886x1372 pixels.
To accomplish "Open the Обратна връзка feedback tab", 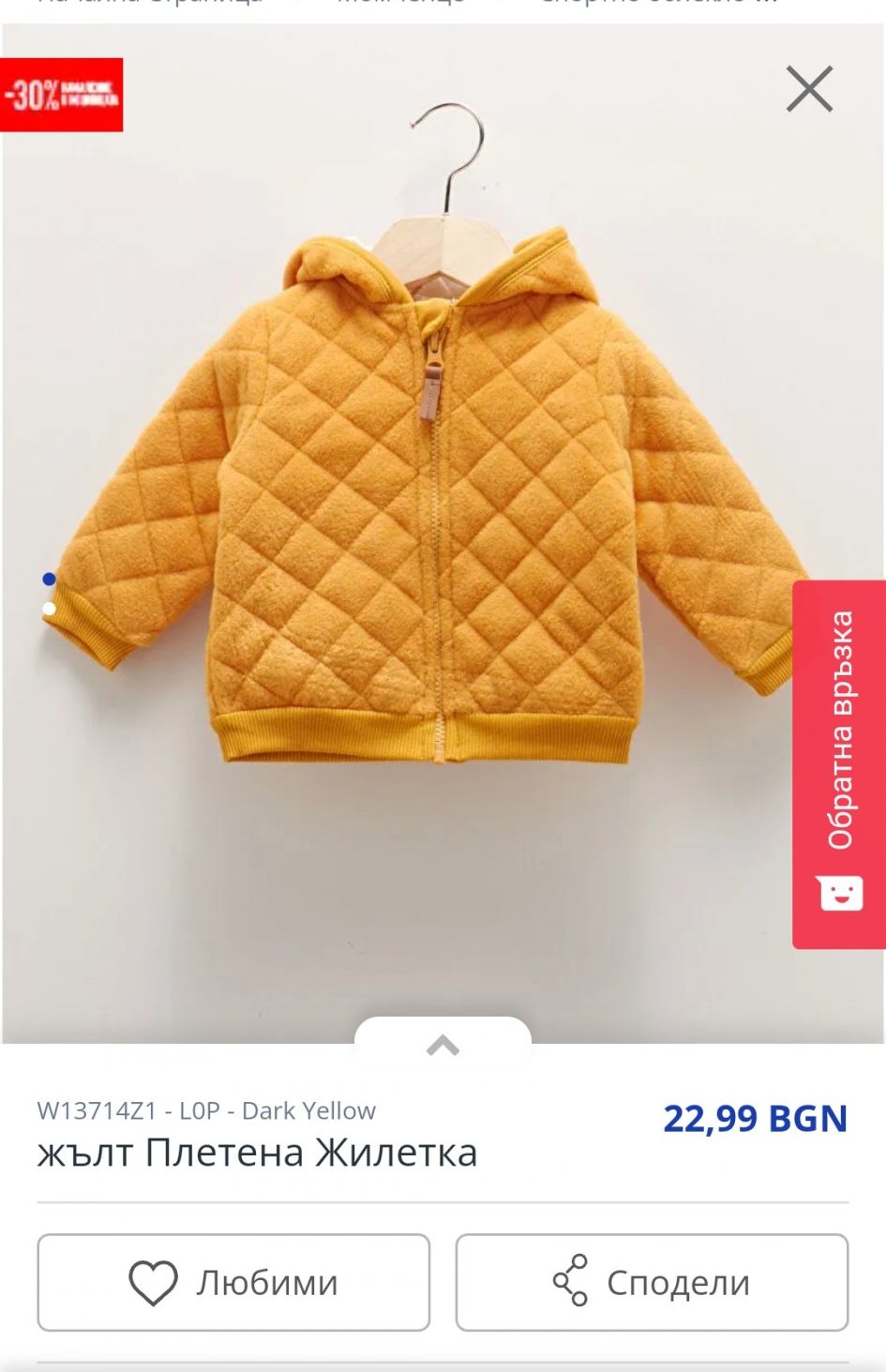I will click(839, 763).
